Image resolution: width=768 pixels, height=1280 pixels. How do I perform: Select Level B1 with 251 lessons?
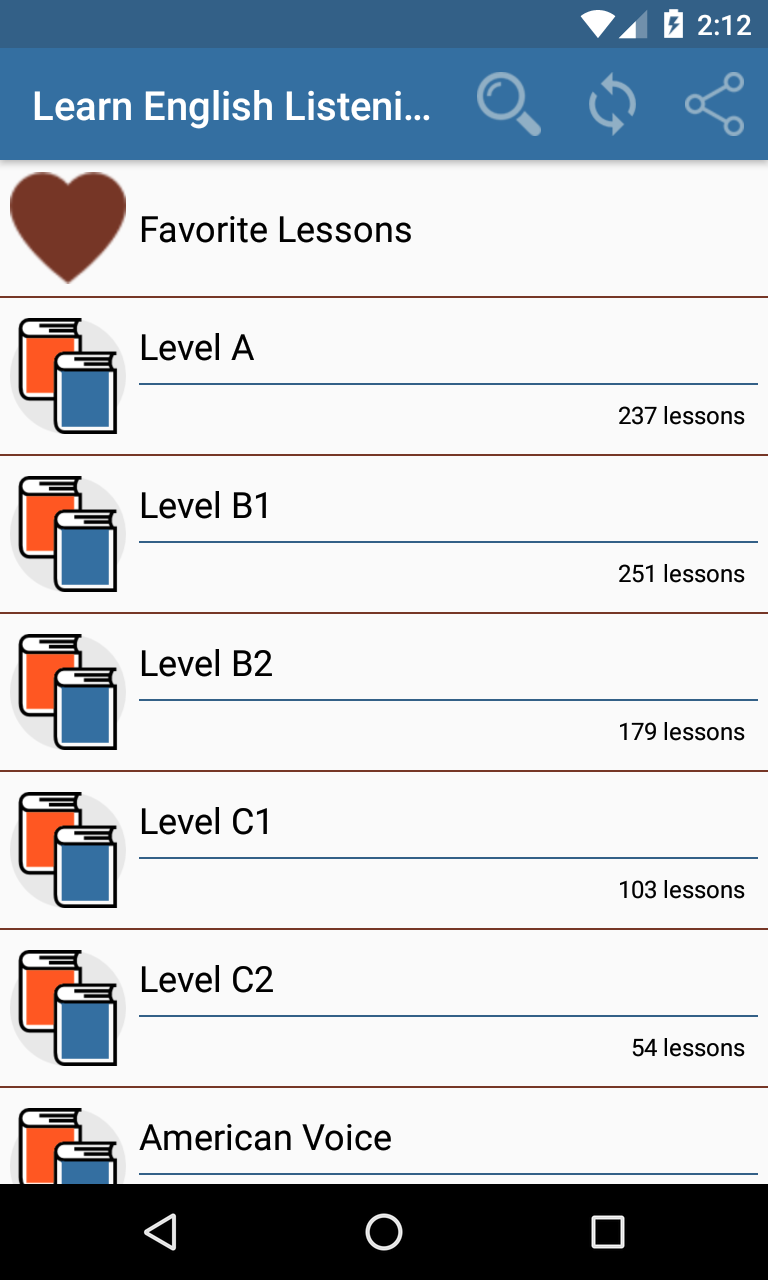[384, 534]
